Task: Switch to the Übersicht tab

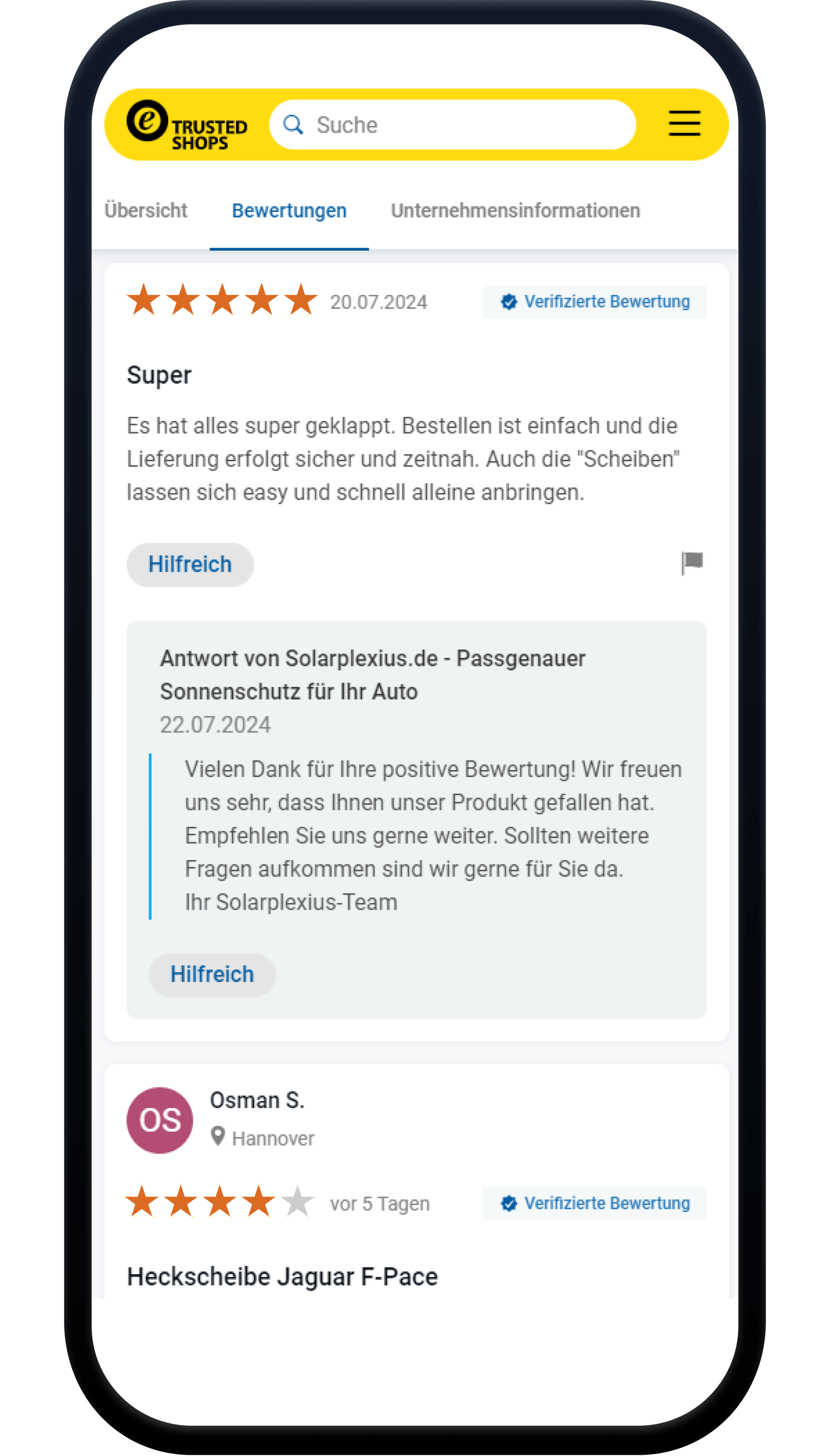Action: click(146, 210)
